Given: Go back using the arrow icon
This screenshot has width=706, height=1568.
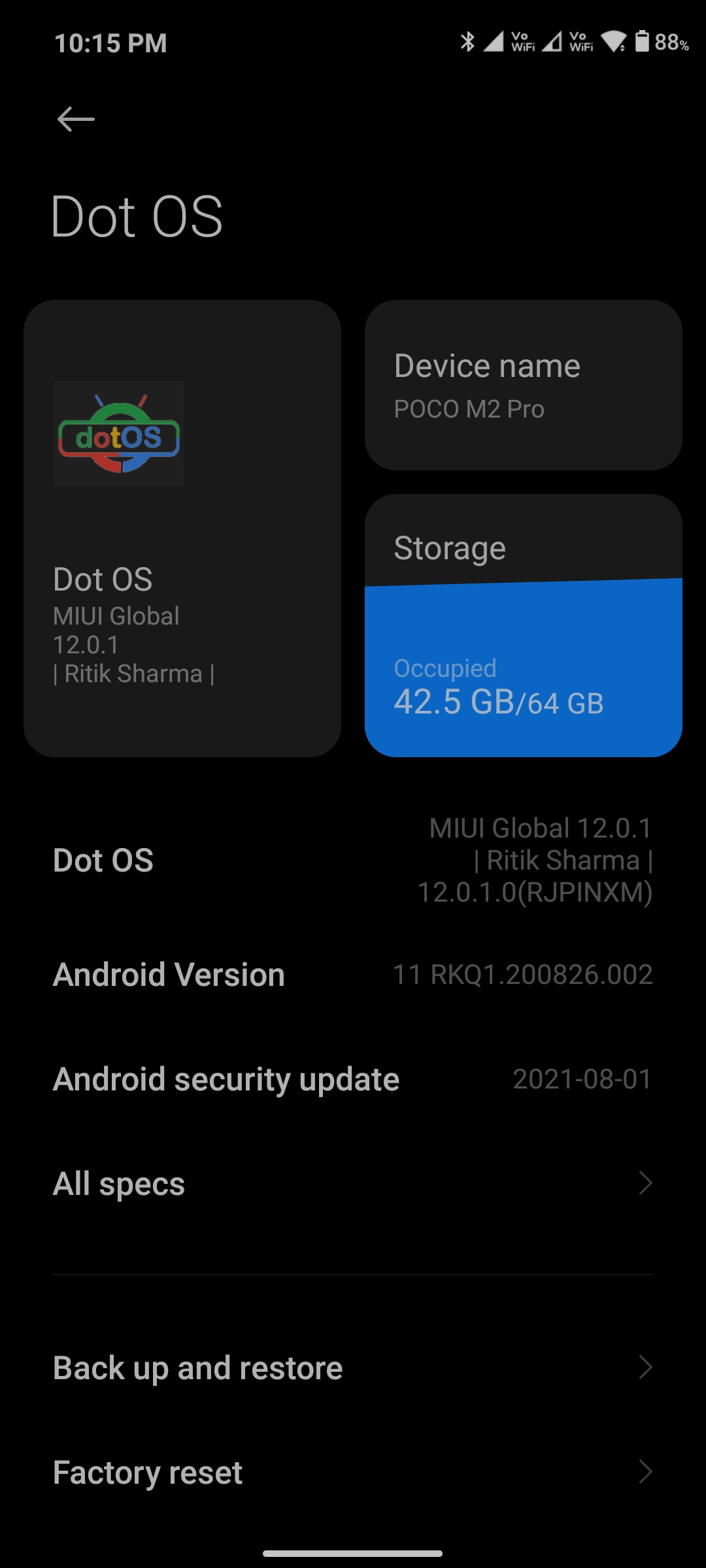Looking at the screenshot, I should point(76,119).
